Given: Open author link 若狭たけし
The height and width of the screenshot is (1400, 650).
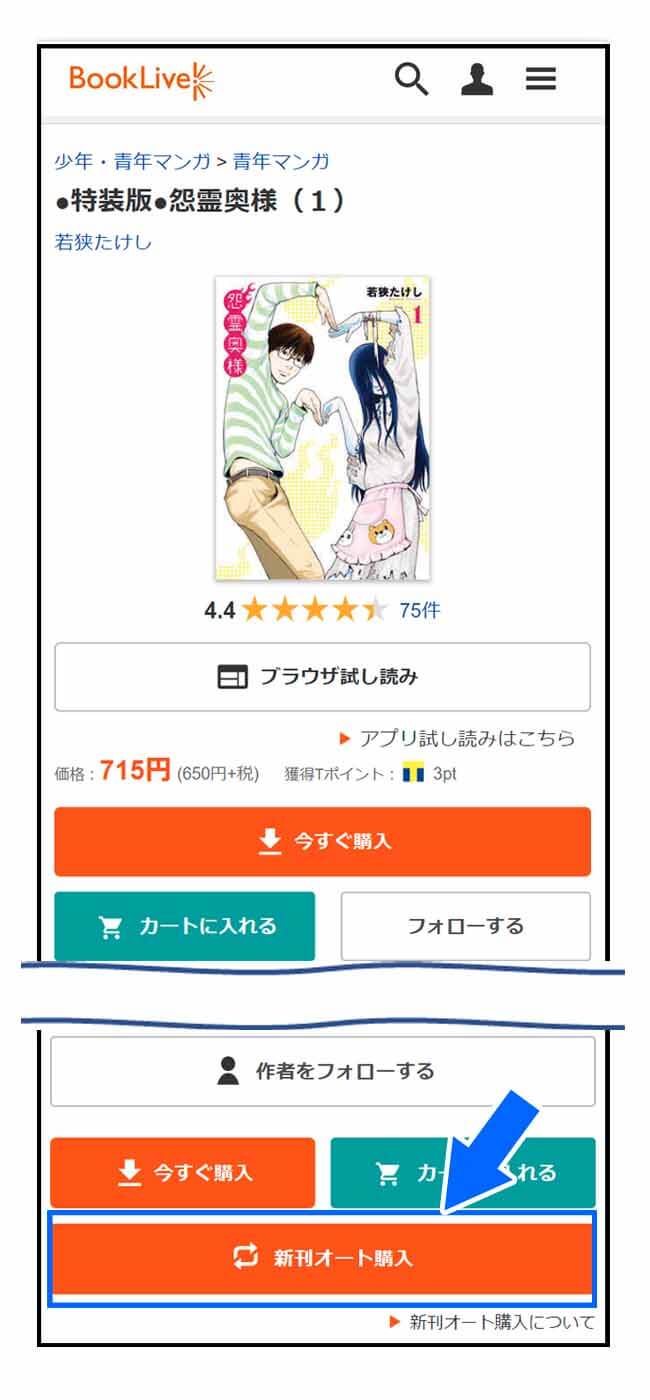Looking at the screenshot, I should click(103, 241).
